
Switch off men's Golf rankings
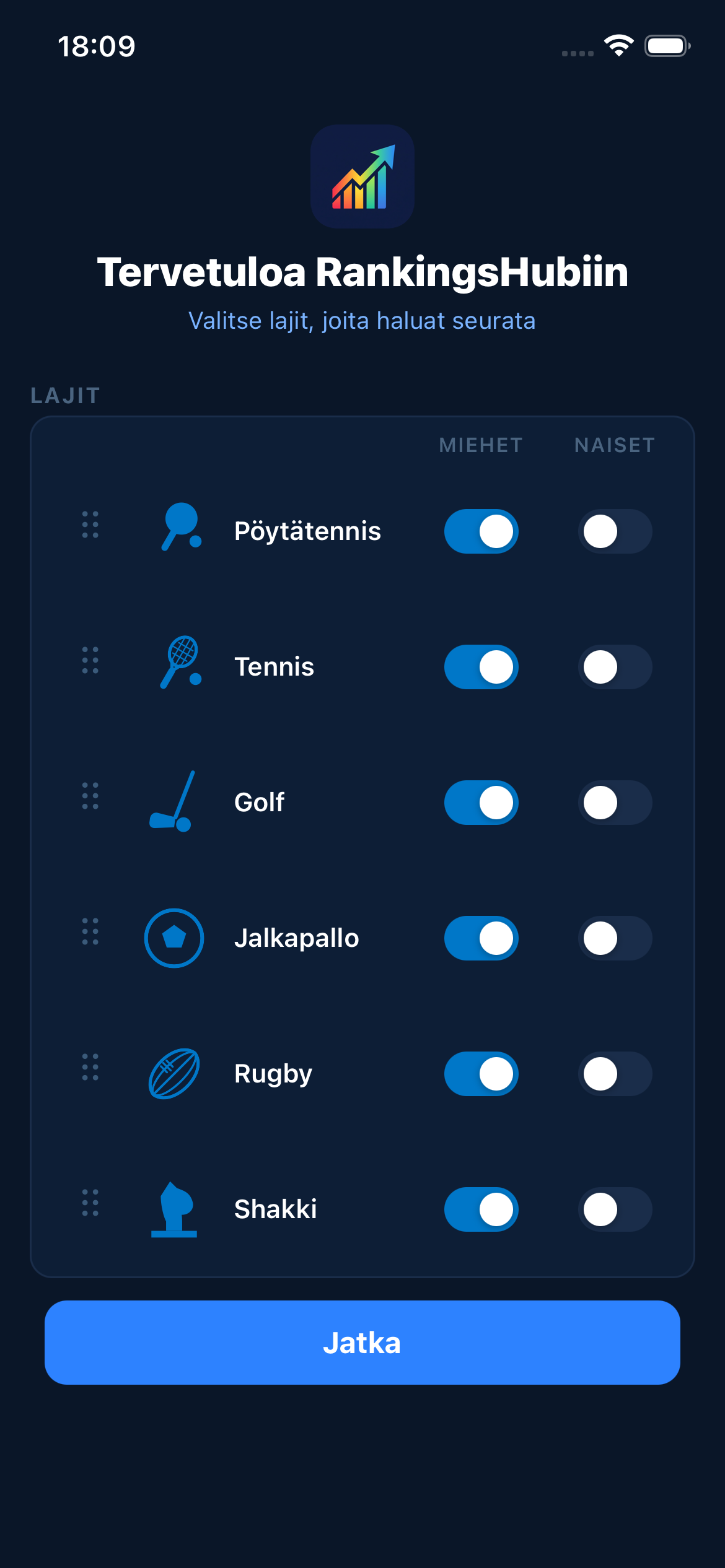(481, 803)
